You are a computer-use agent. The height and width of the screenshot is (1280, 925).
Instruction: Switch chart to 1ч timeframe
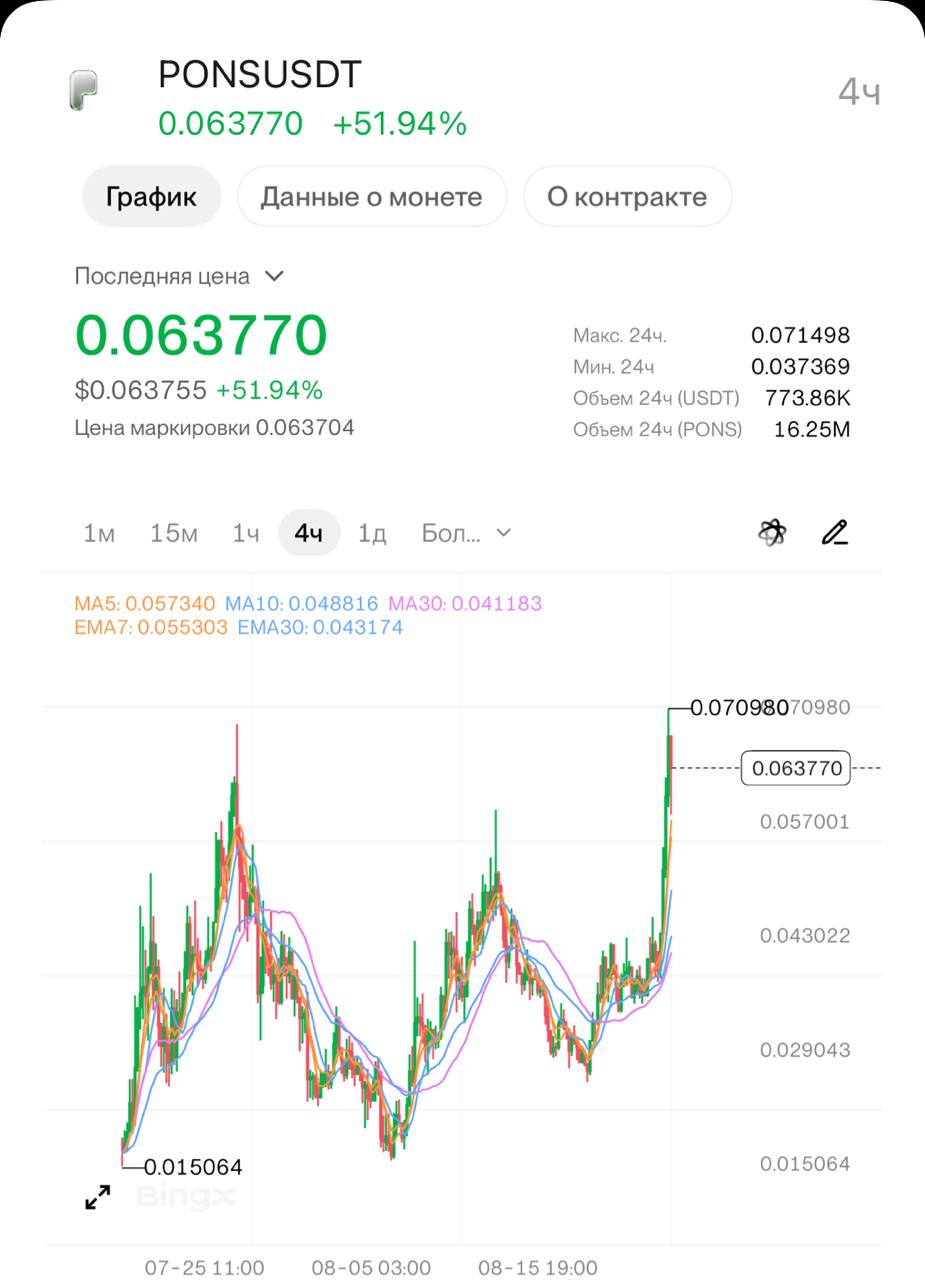(x=246, y=533)
